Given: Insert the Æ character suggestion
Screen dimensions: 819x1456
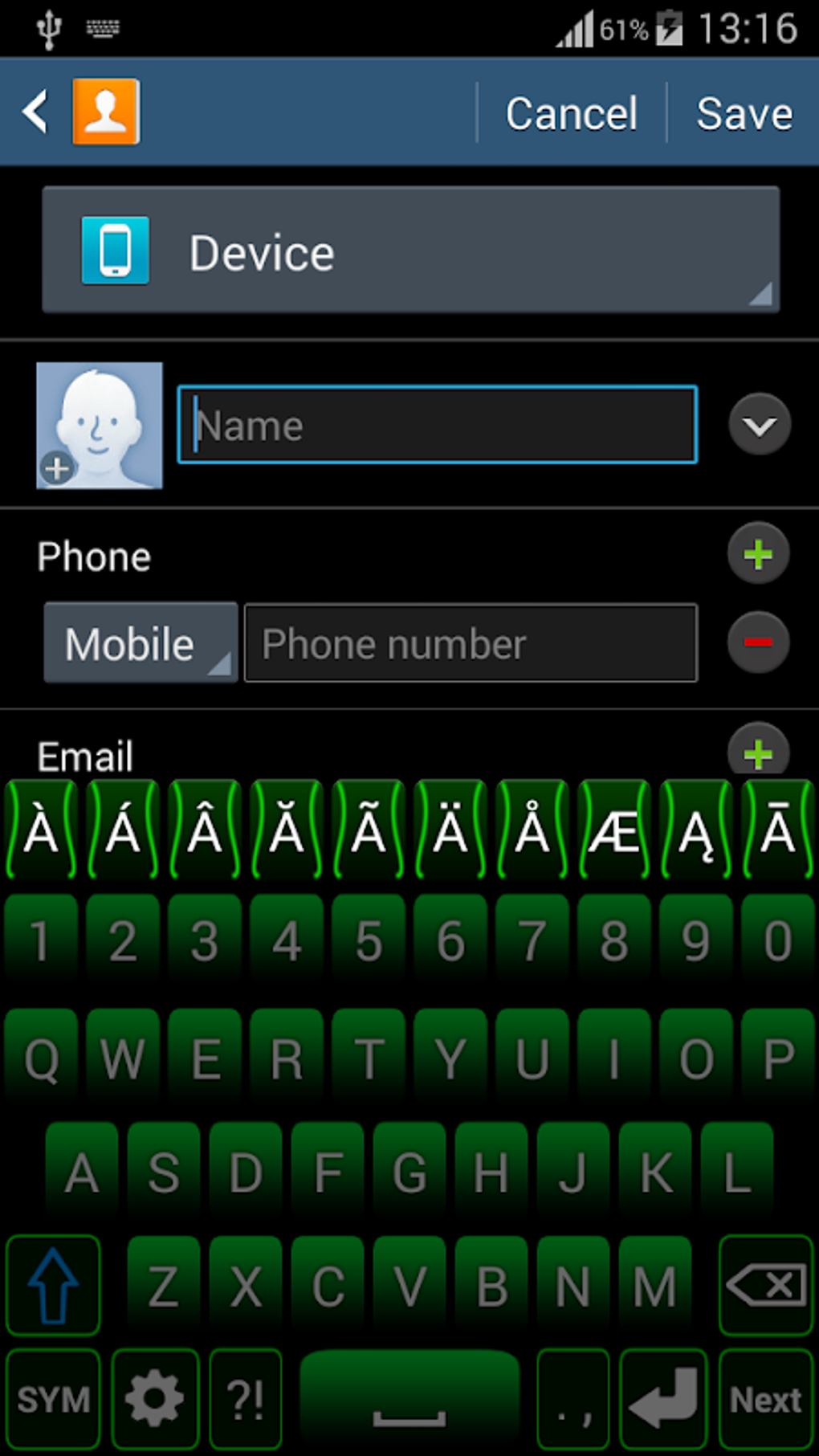Looking at the screenshot, I should coord(613,830).
